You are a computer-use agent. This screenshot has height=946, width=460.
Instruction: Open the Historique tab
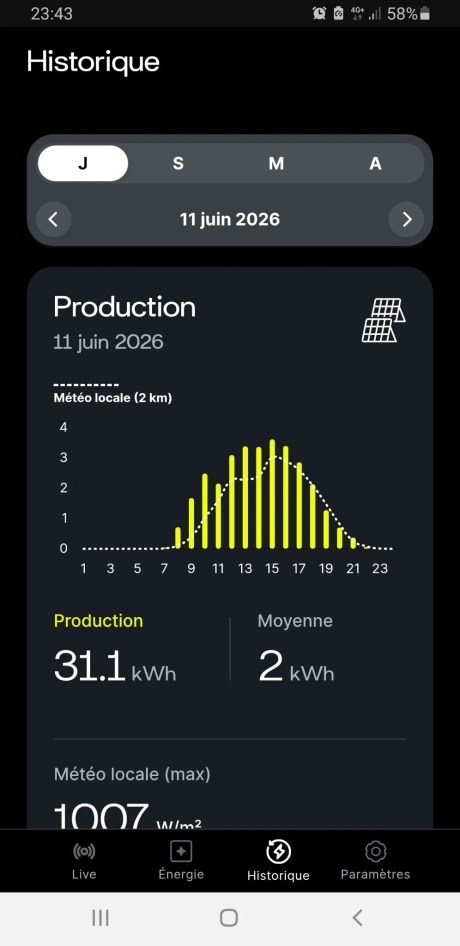[278, 861]
